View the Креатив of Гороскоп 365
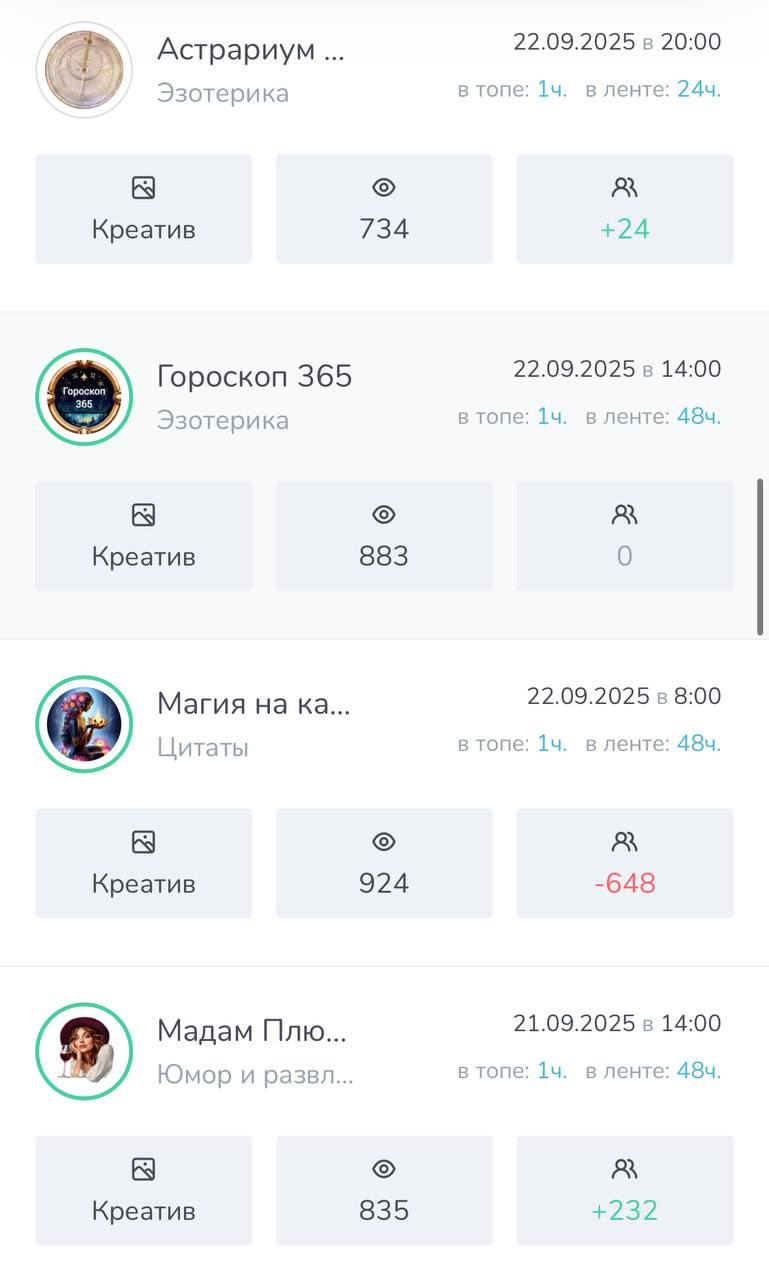 coord(143,536)
